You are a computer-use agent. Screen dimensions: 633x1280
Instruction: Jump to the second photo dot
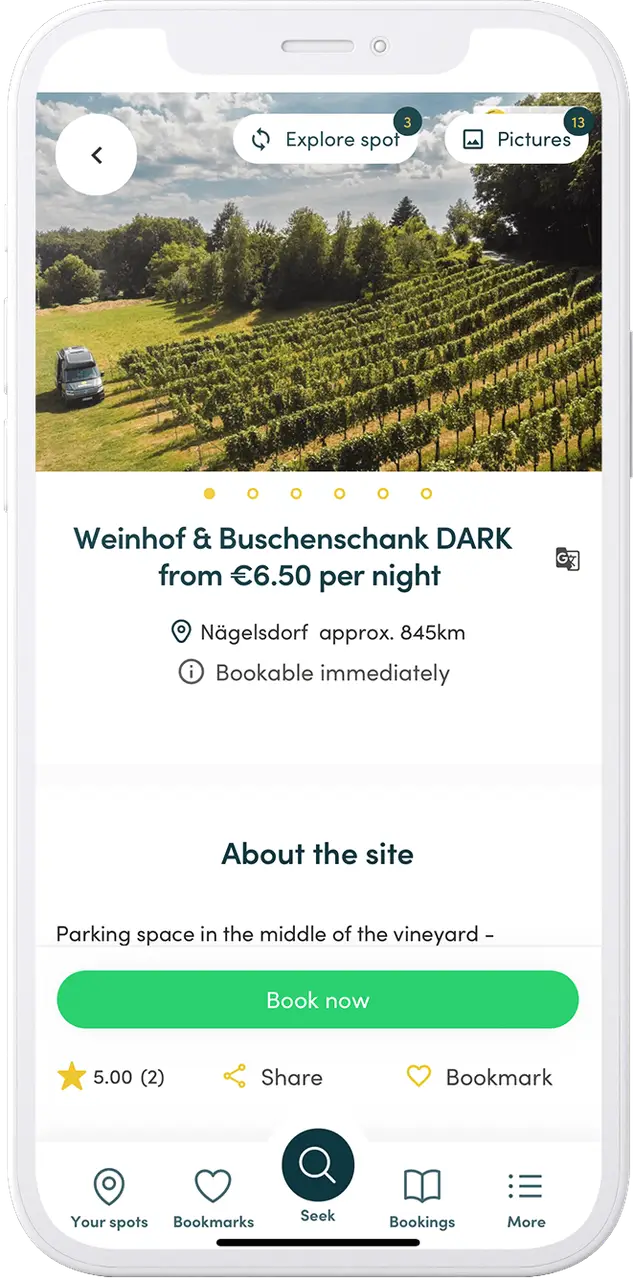tap(253, 493)
